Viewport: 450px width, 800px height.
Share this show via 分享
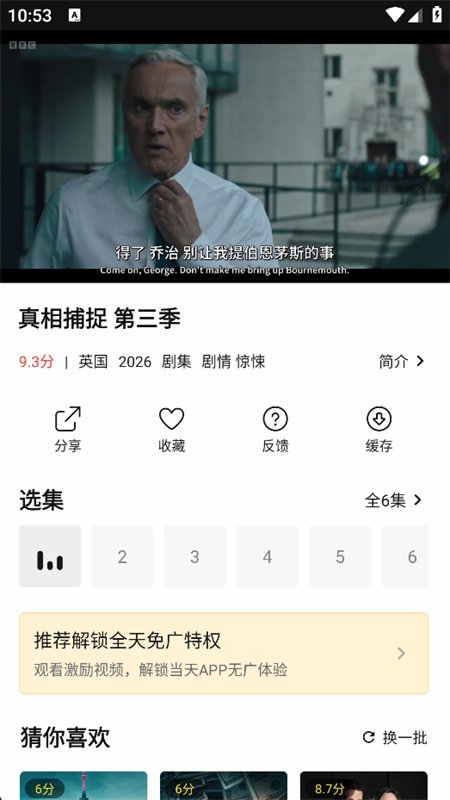(x=68, y=429)
